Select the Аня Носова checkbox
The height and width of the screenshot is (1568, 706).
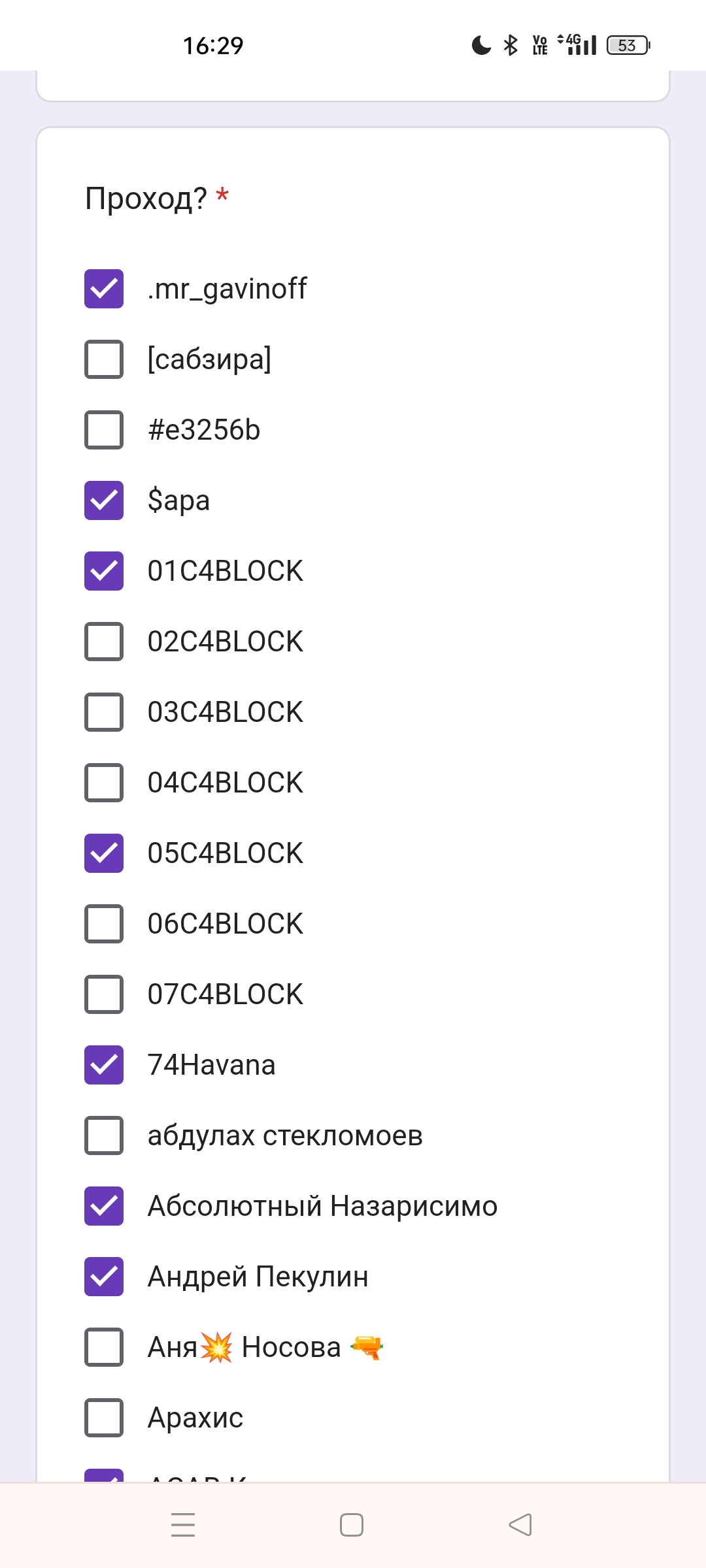pos(104,1347)
